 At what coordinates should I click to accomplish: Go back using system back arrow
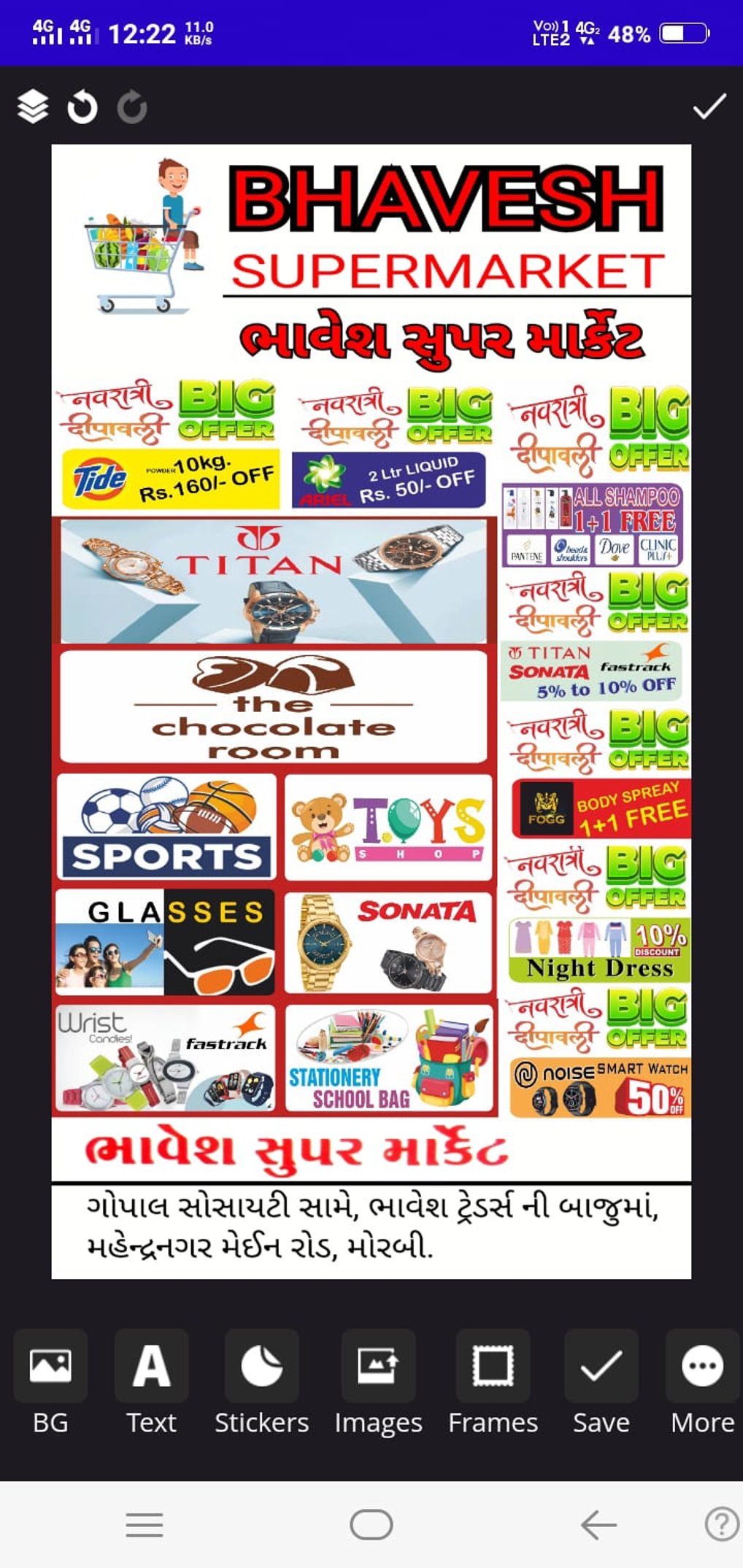598,1524
